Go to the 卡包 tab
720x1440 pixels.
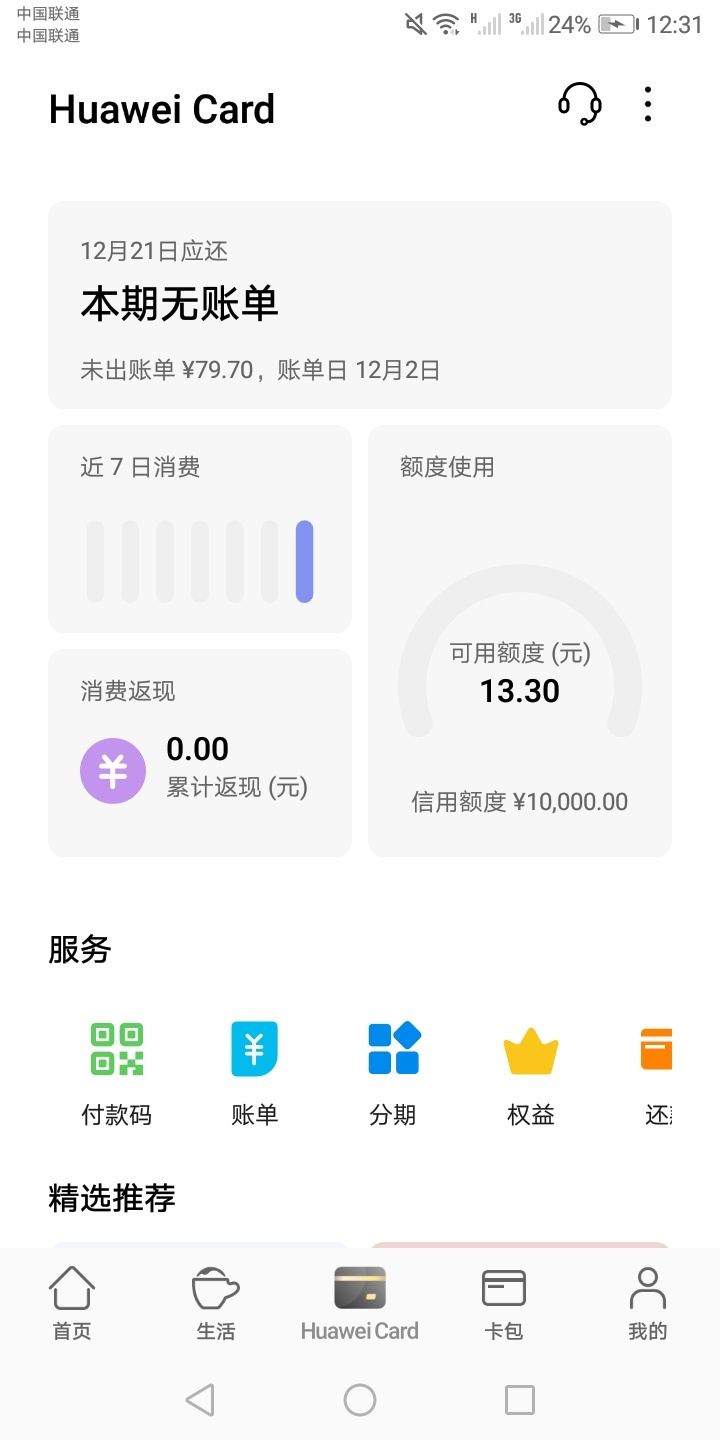point(504,1303)
